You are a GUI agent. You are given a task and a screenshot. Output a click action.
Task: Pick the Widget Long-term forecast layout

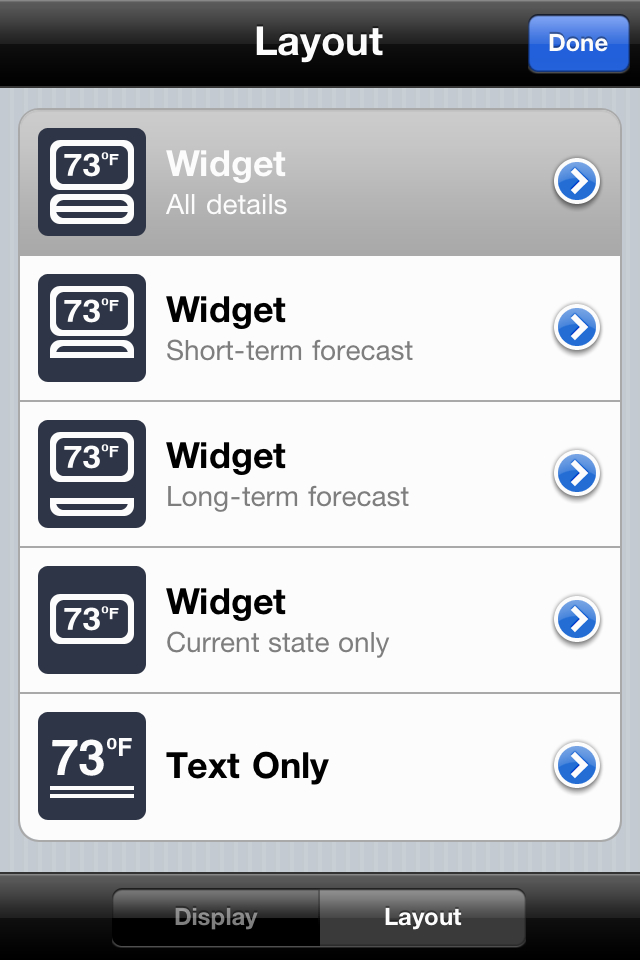point(300,474)
